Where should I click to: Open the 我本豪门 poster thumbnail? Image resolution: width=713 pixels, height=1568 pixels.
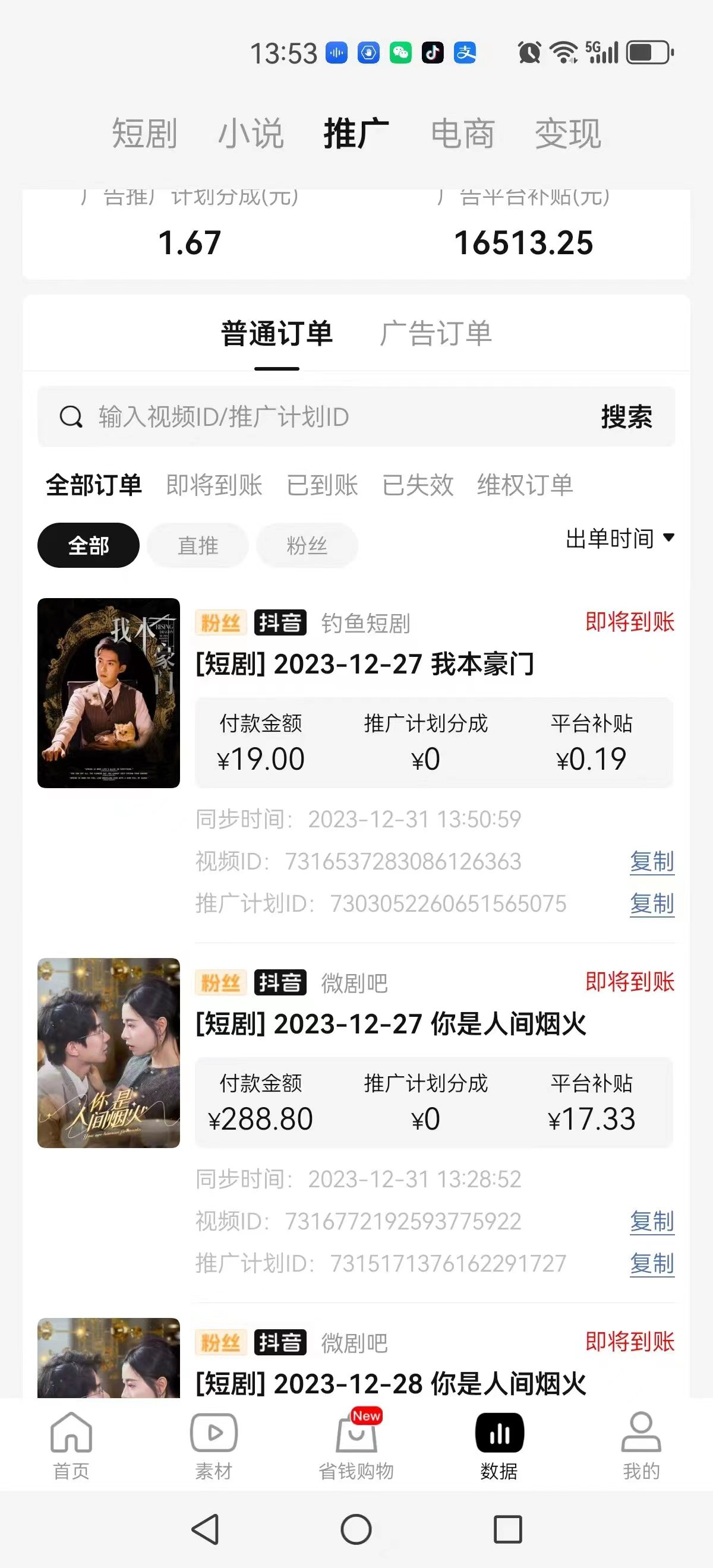108,693
